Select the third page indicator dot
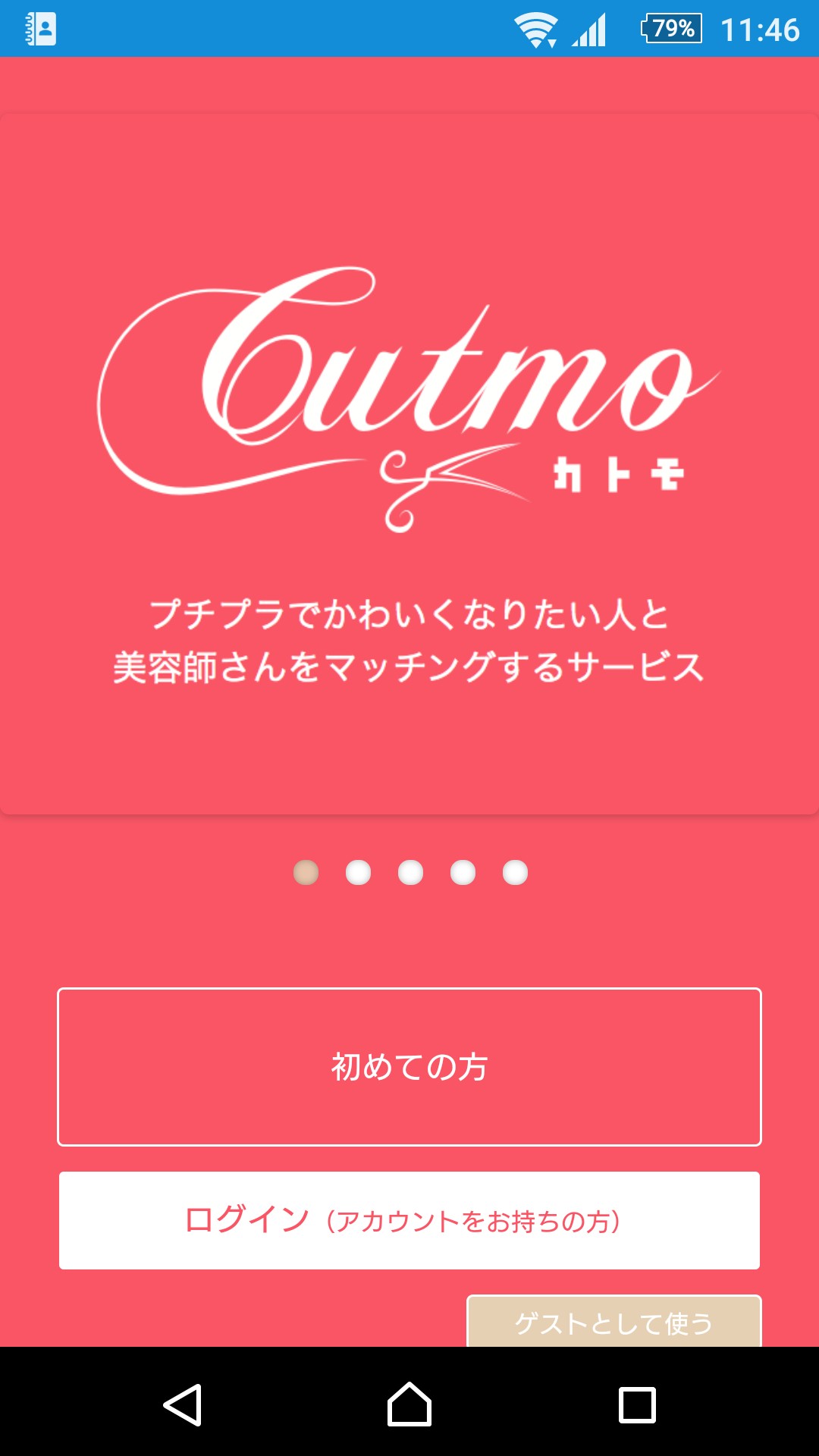The width and height of the screenshot is (819, 1456). (x=410, y=872)
